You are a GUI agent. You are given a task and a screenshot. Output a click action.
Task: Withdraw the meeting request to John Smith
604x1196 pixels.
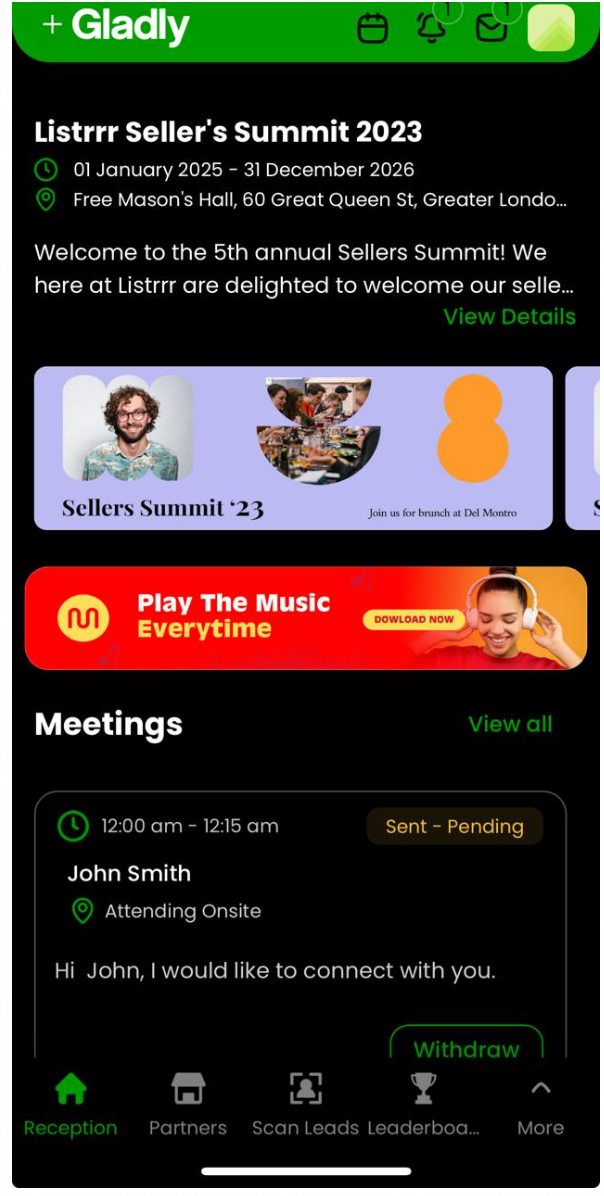point(466,1046)
